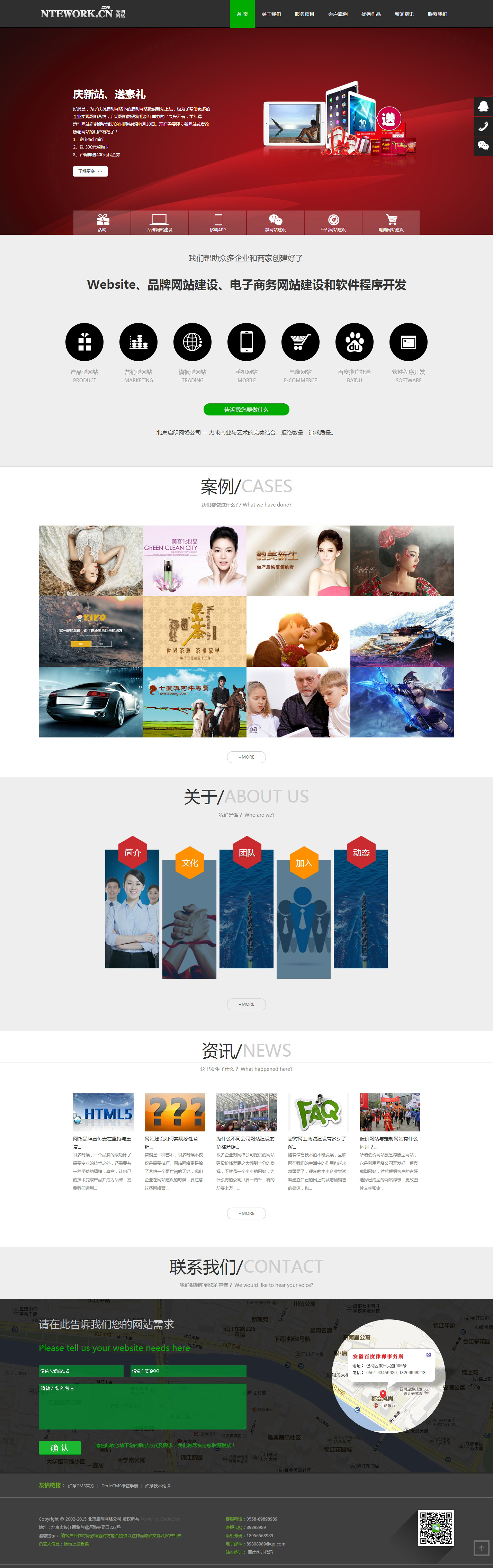Image resolution: width=493 pixels, height=1568 pixels.
Task: Select 新闻资讯 in the top navigation
Action: [404, 14]
